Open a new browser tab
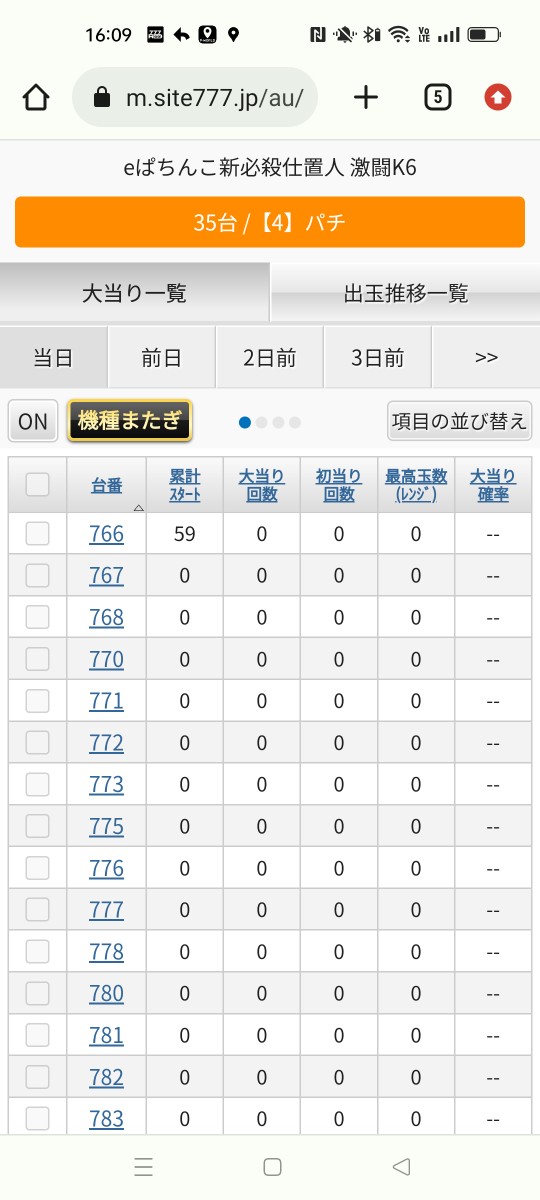The height and width of the screenshot is (1200, 540). pos(367,97)
